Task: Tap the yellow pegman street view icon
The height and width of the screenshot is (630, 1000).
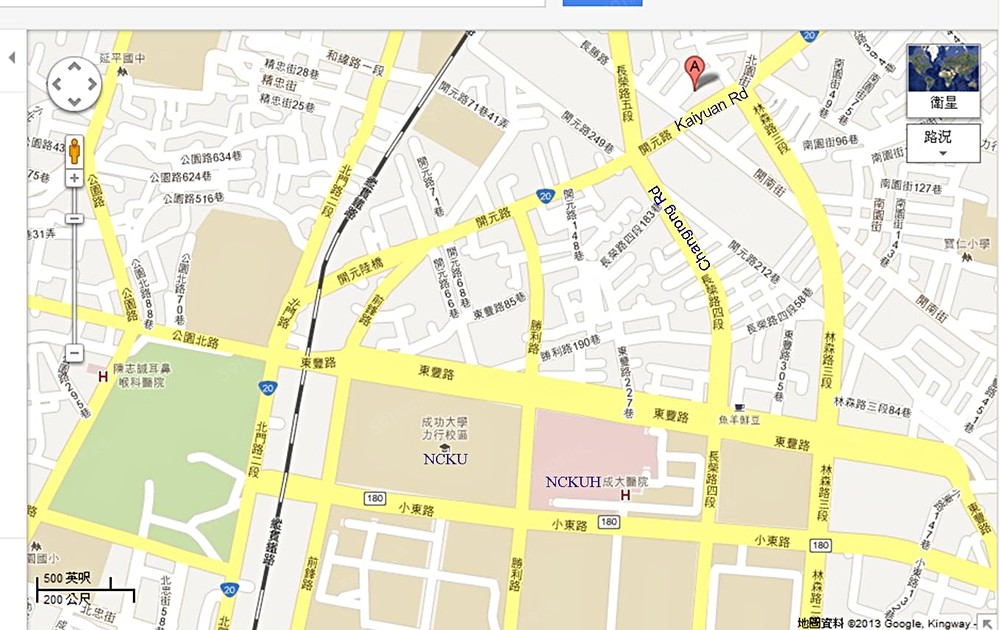Action: coord(74,152)
